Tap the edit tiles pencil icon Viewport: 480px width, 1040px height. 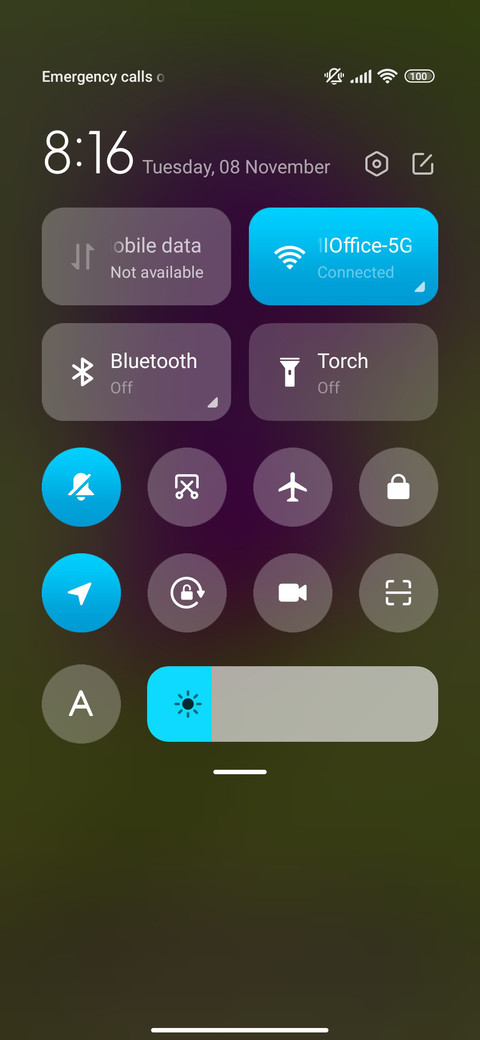pyautogui.click(x=423, y=164)
